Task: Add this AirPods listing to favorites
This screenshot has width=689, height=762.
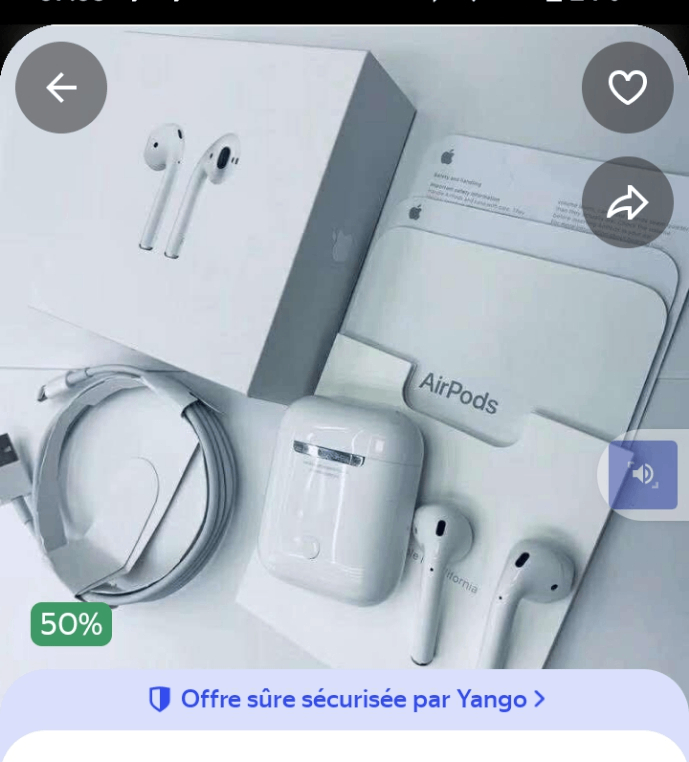Action: (627, 88)
